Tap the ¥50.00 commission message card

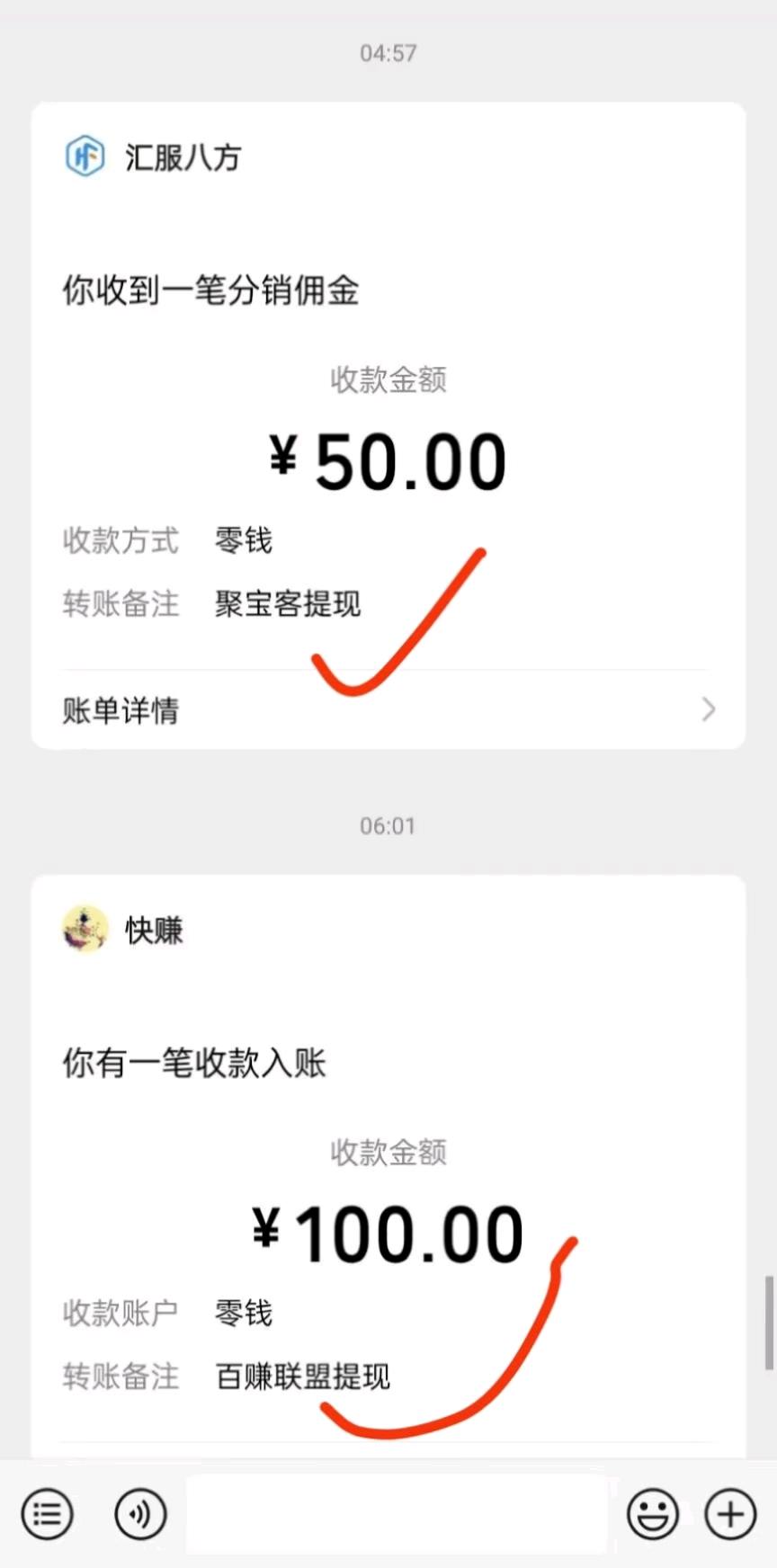[x=388, y=423]
